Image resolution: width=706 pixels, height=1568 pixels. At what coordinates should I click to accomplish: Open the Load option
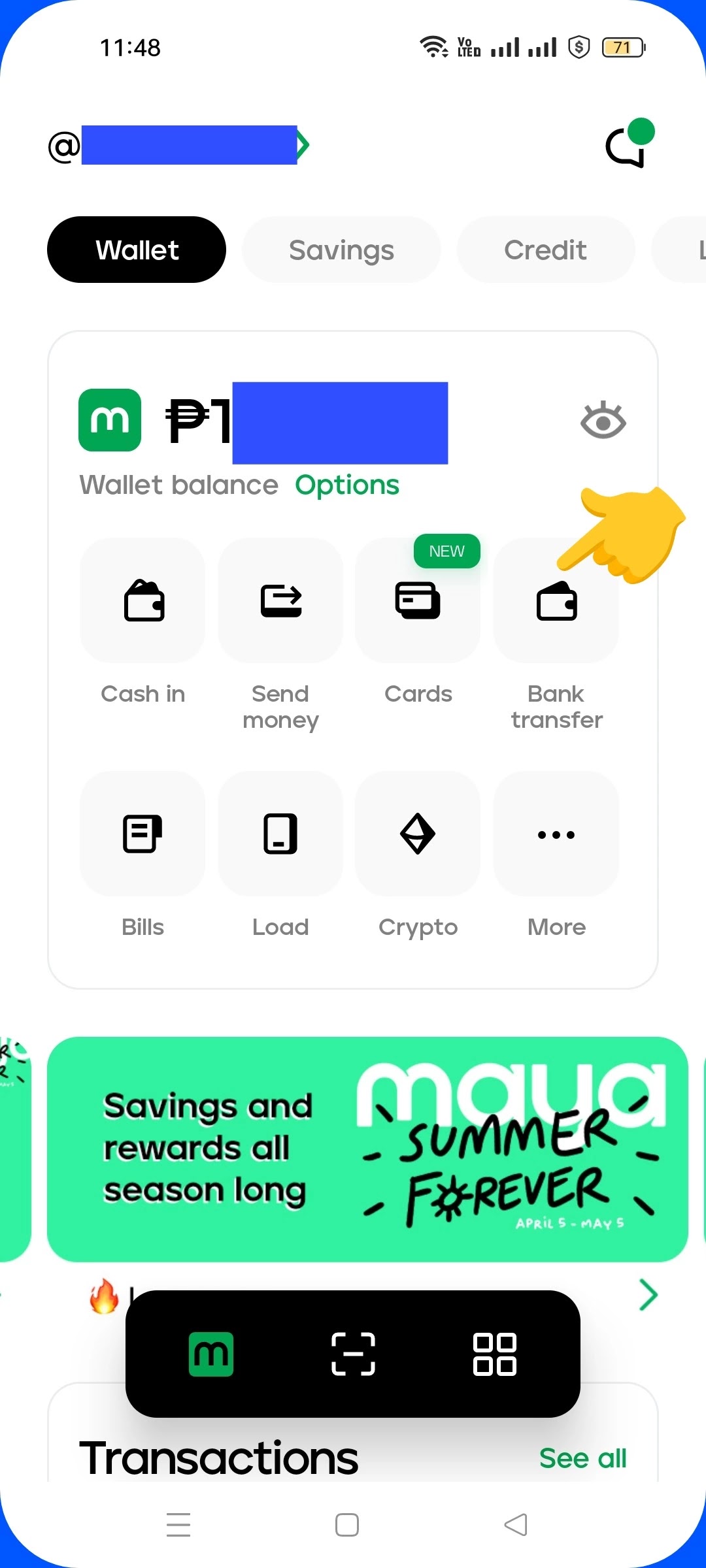pos(280,834)
